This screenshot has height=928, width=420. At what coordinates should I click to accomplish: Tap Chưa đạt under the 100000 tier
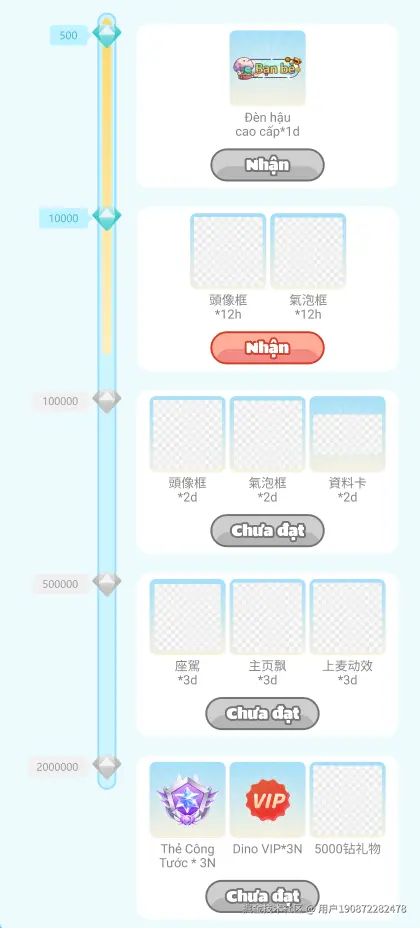[x=267, y=530]
